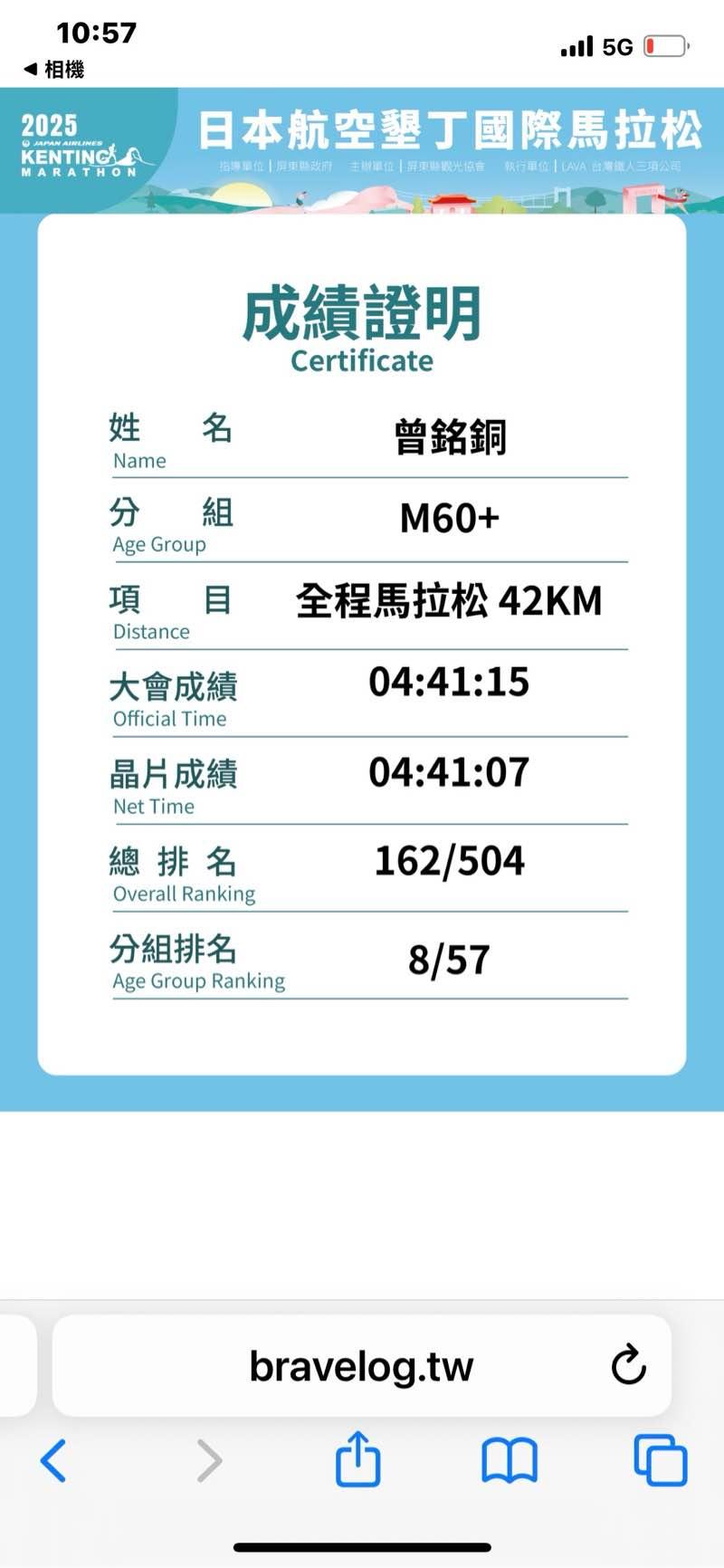Tap the bravelog.tw address bar
Viewport: 724px width, 1568px height.
(360, 1366)
